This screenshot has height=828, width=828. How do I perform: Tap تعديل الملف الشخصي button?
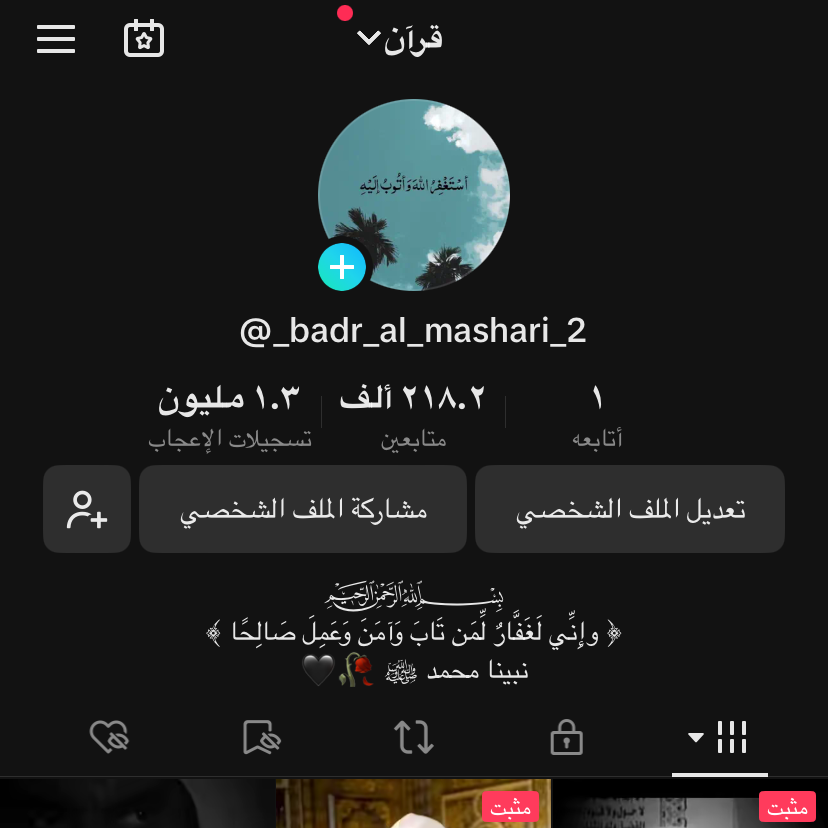click(x=630, y=509)
